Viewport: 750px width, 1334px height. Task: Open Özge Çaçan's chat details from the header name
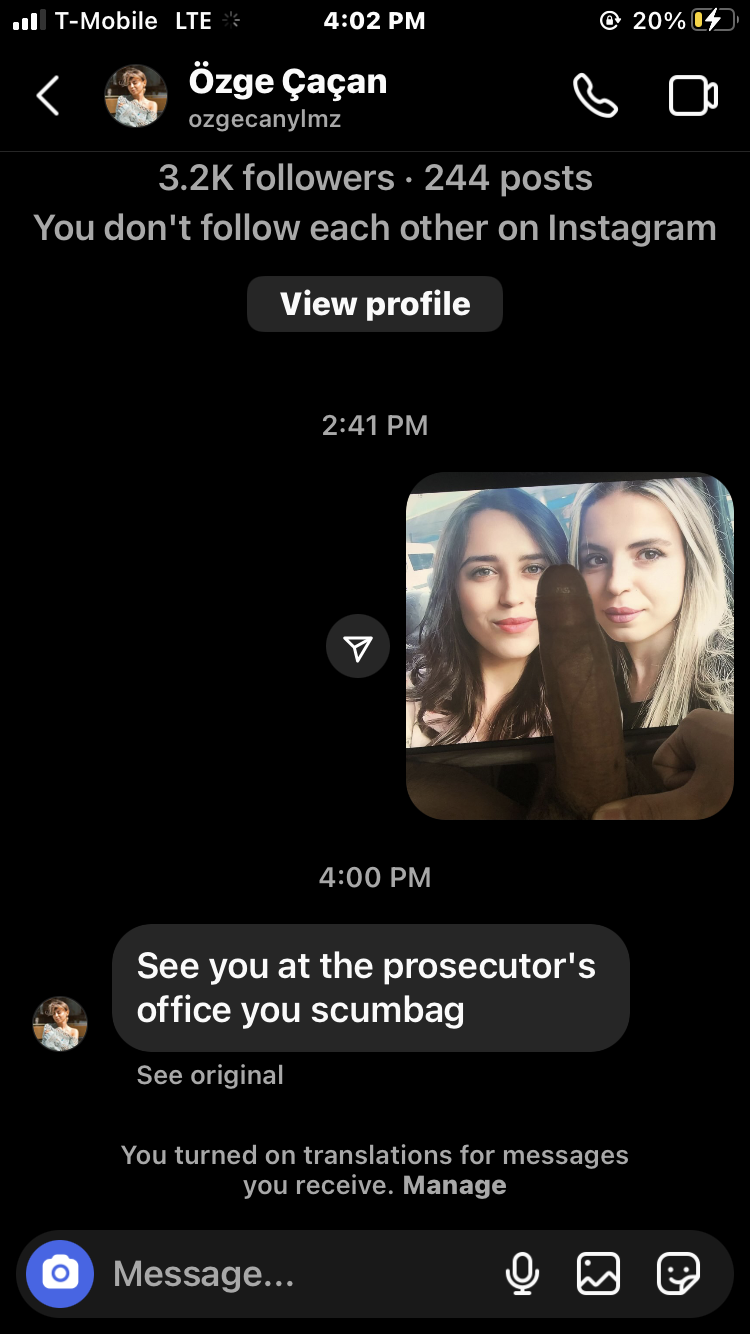[x=288, y=83]
